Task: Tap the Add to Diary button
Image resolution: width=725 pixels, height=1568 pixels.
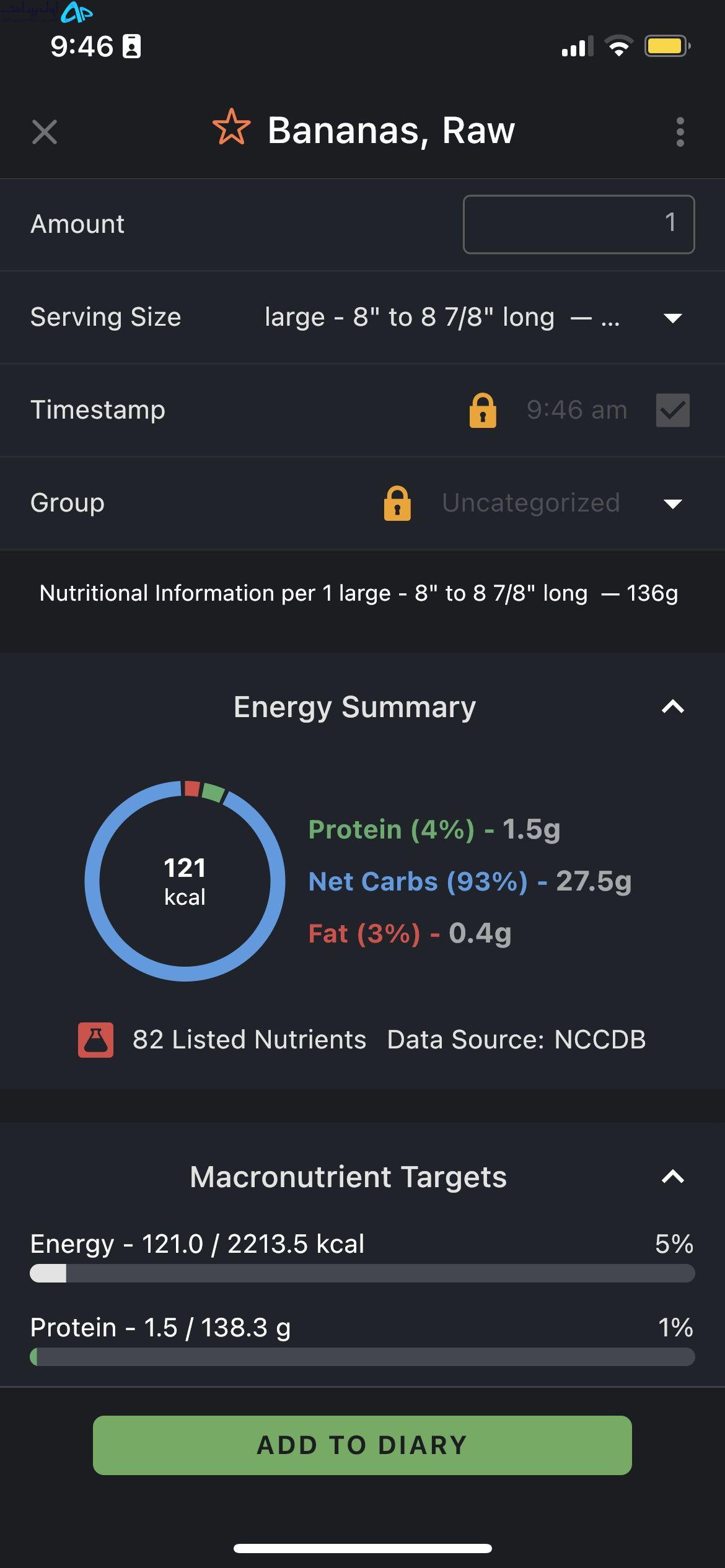Action: [362, 1445]
